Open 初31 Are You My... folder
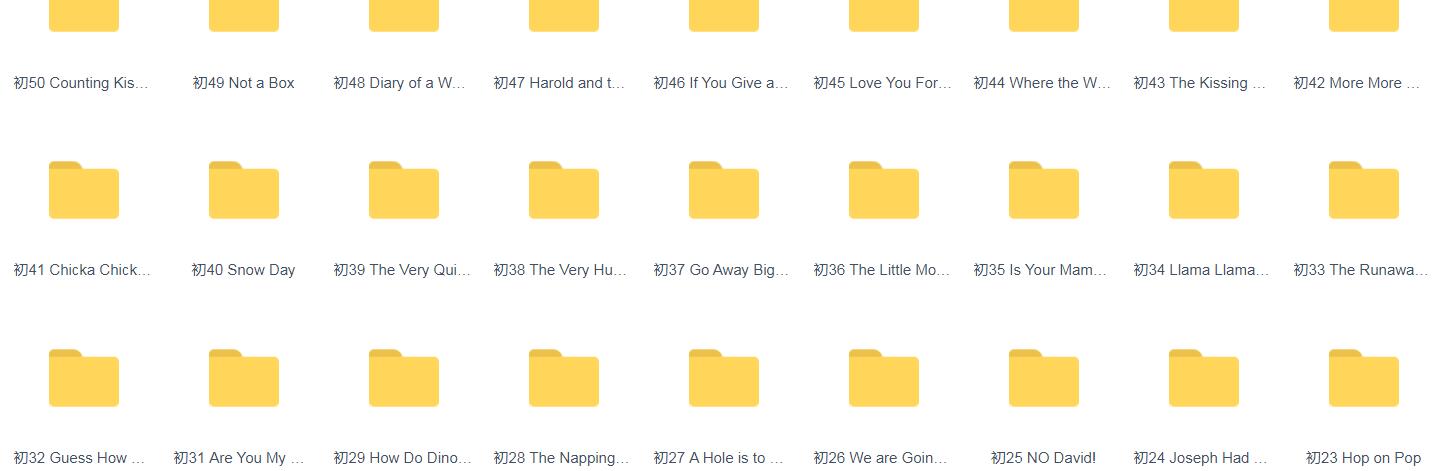Image resolution: width=1438 pixels, height=471 pixels. [x=244, y=378]
